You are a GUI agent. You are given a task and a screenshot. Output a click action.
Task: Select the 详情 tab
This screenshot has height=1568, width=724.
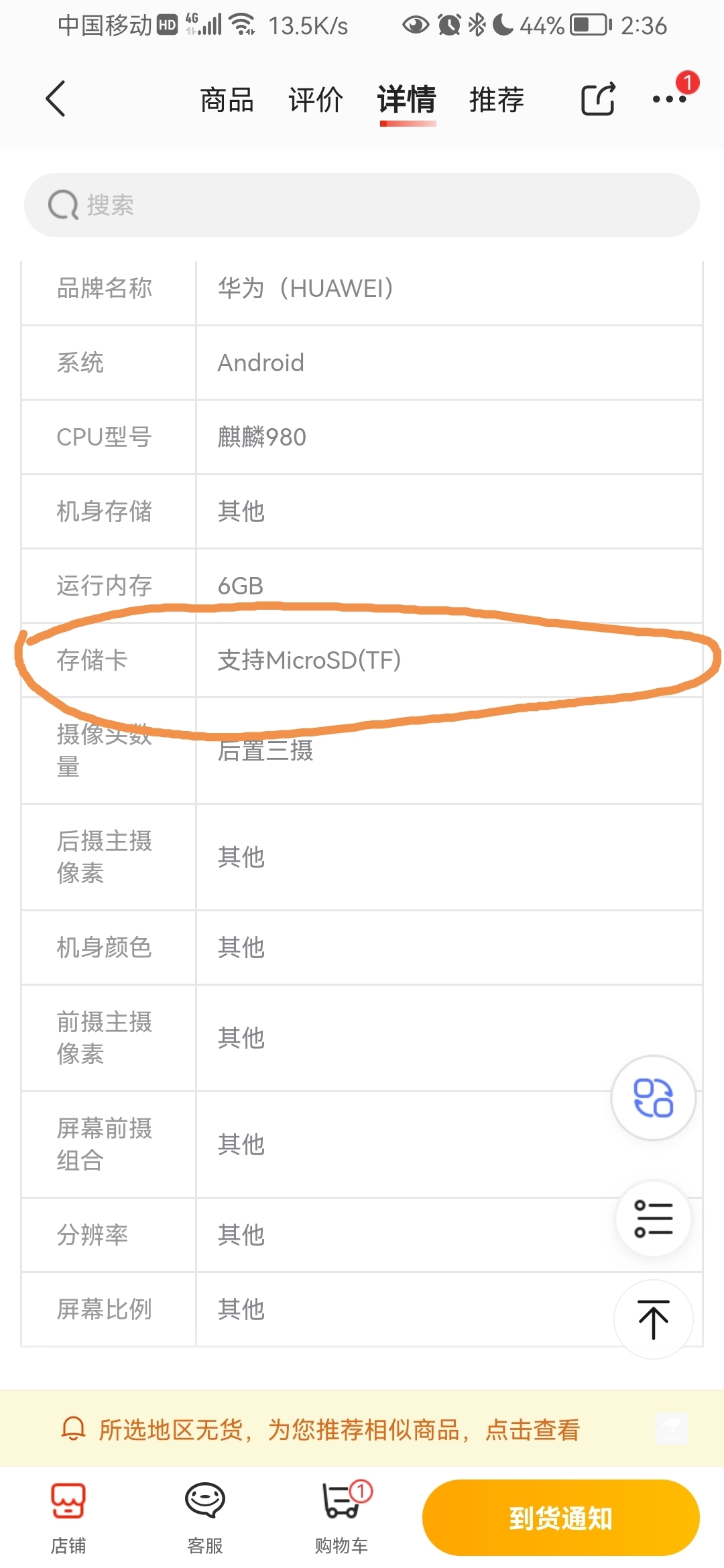[x=407, y=101]
